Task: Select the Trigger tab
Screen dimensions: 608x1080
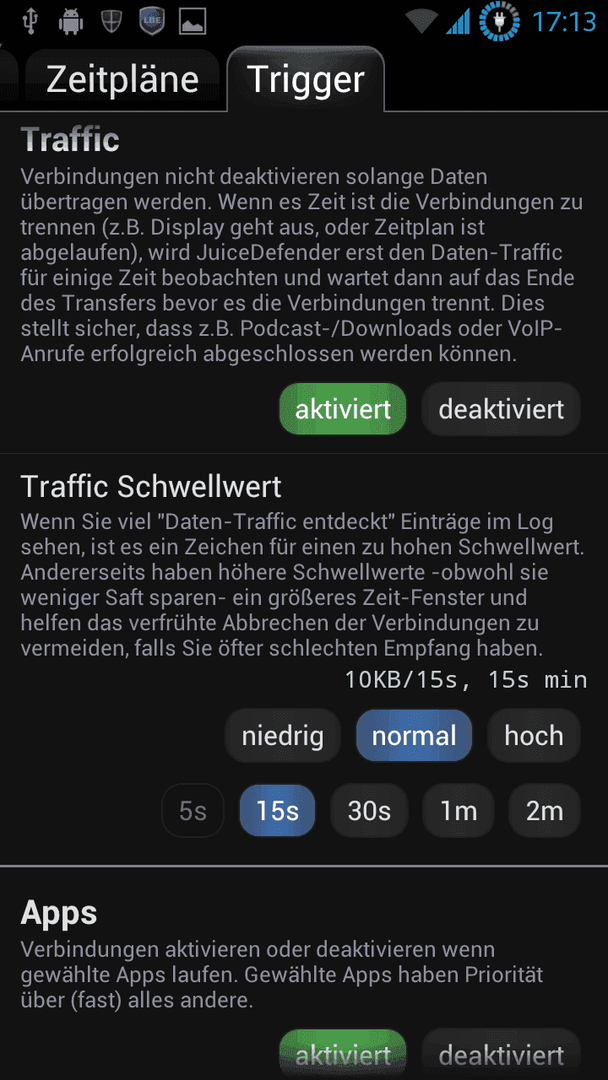Action: point(305,80)
